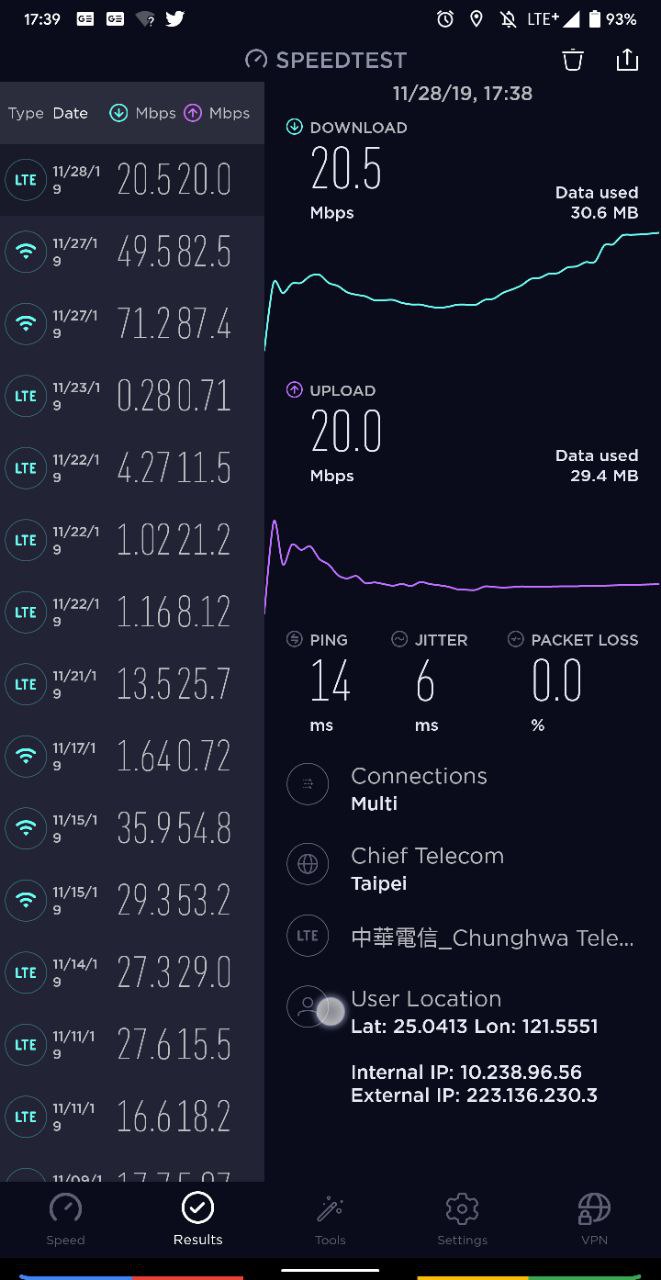This screenshot has width=661, height=1280.
Task: Open the VPN tab
Action: coord(594,1219)
